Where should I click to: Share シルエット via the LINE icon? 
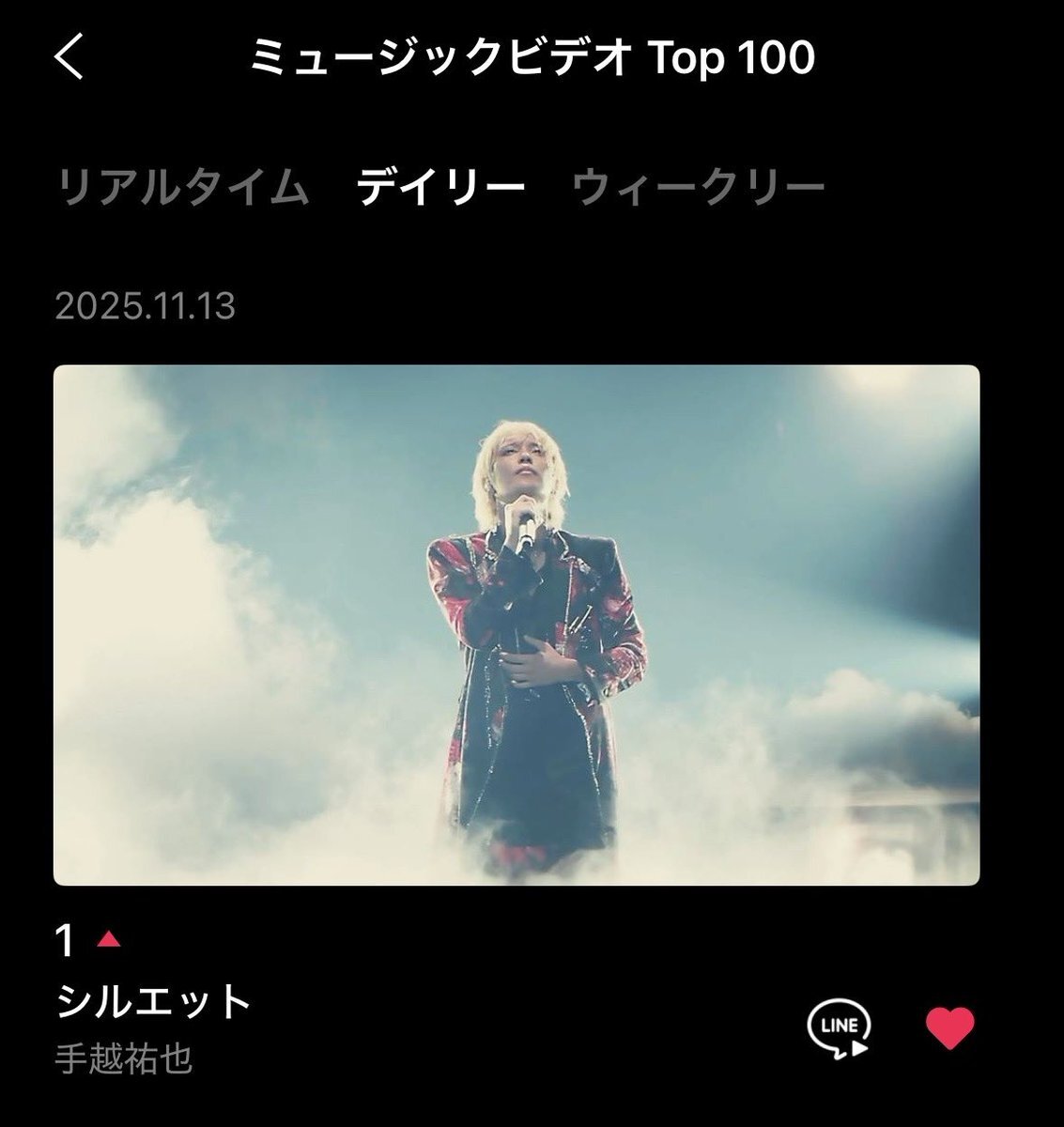point(839,1027)
